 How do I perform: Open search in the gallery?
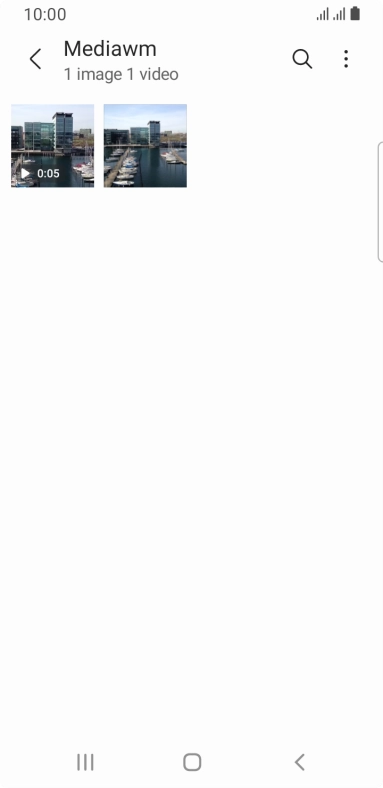click(x=302, y=59)
